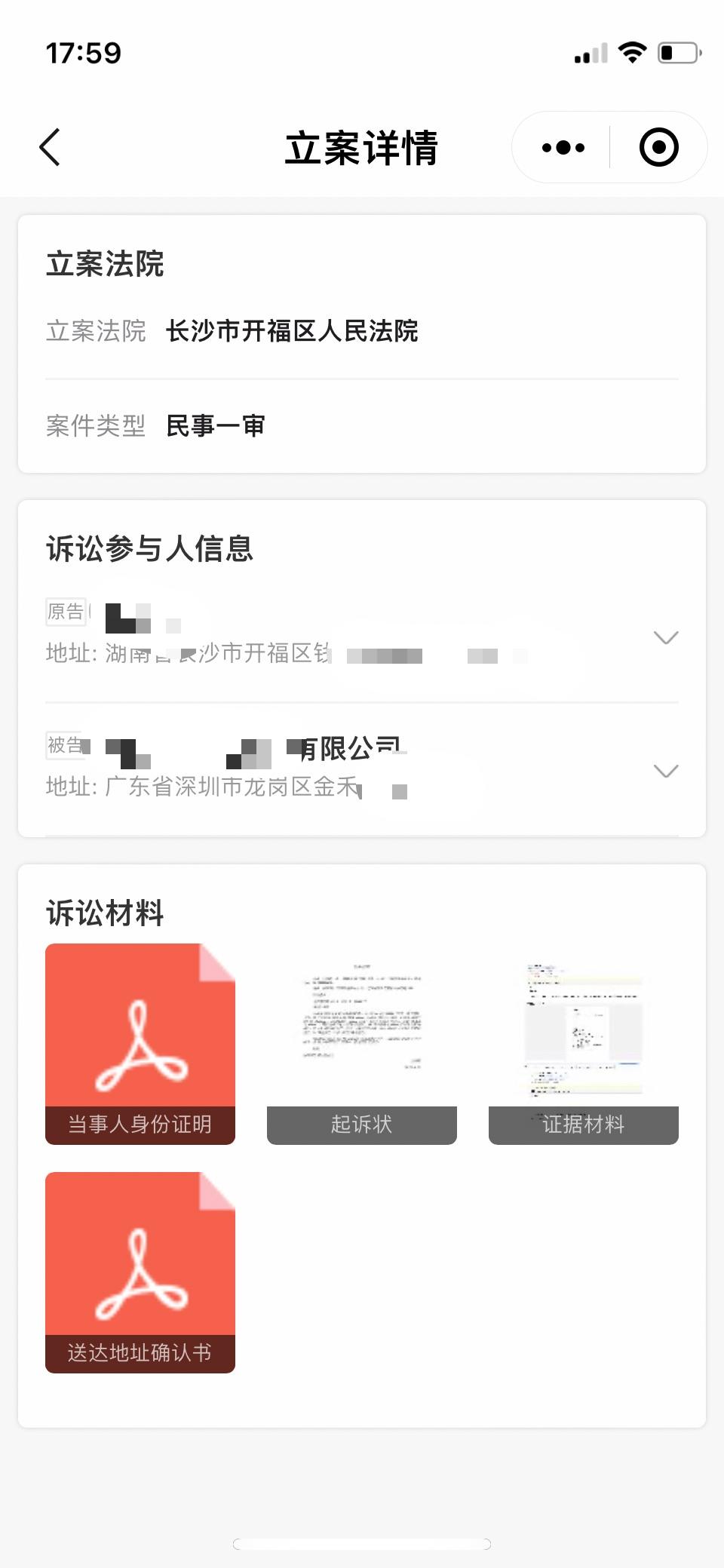Expand the 原告 participant details
This screenshot has height=1568, width=724.
point(666,638)
